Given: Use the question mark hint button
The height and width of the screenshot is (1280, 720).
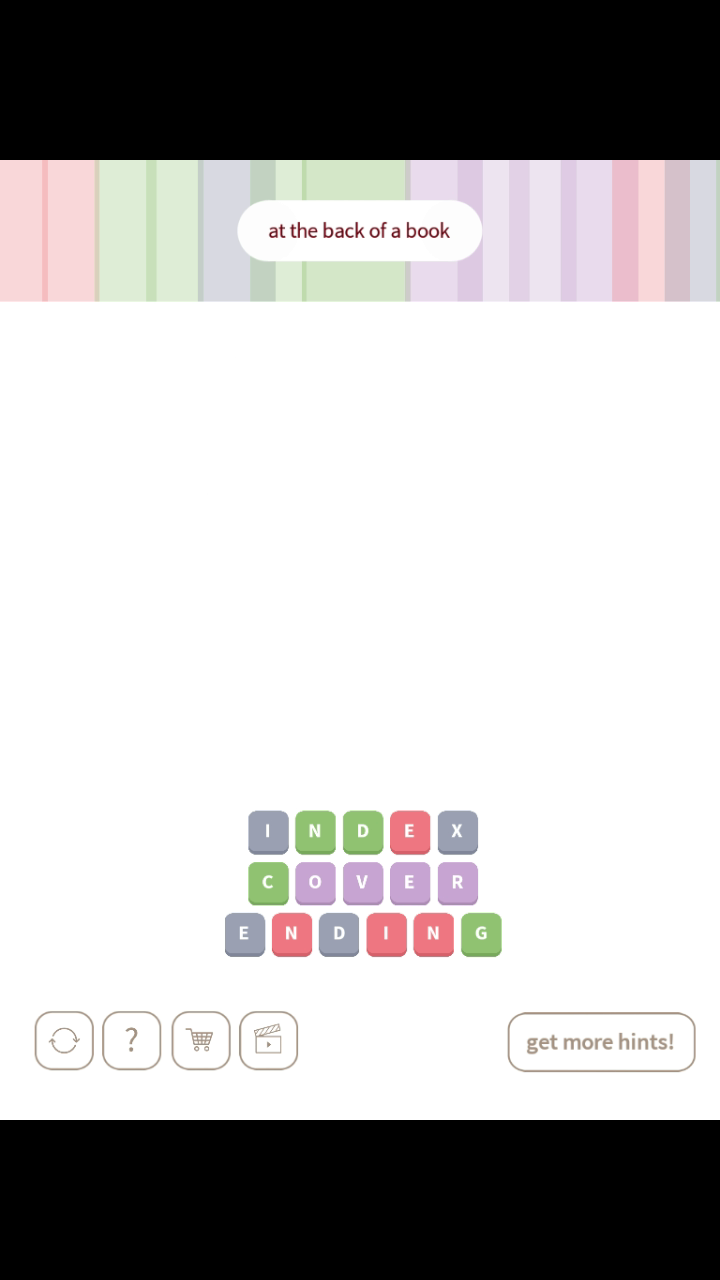Looking at the screenshot, I should pyautogui.click(x=131, y=1041).
